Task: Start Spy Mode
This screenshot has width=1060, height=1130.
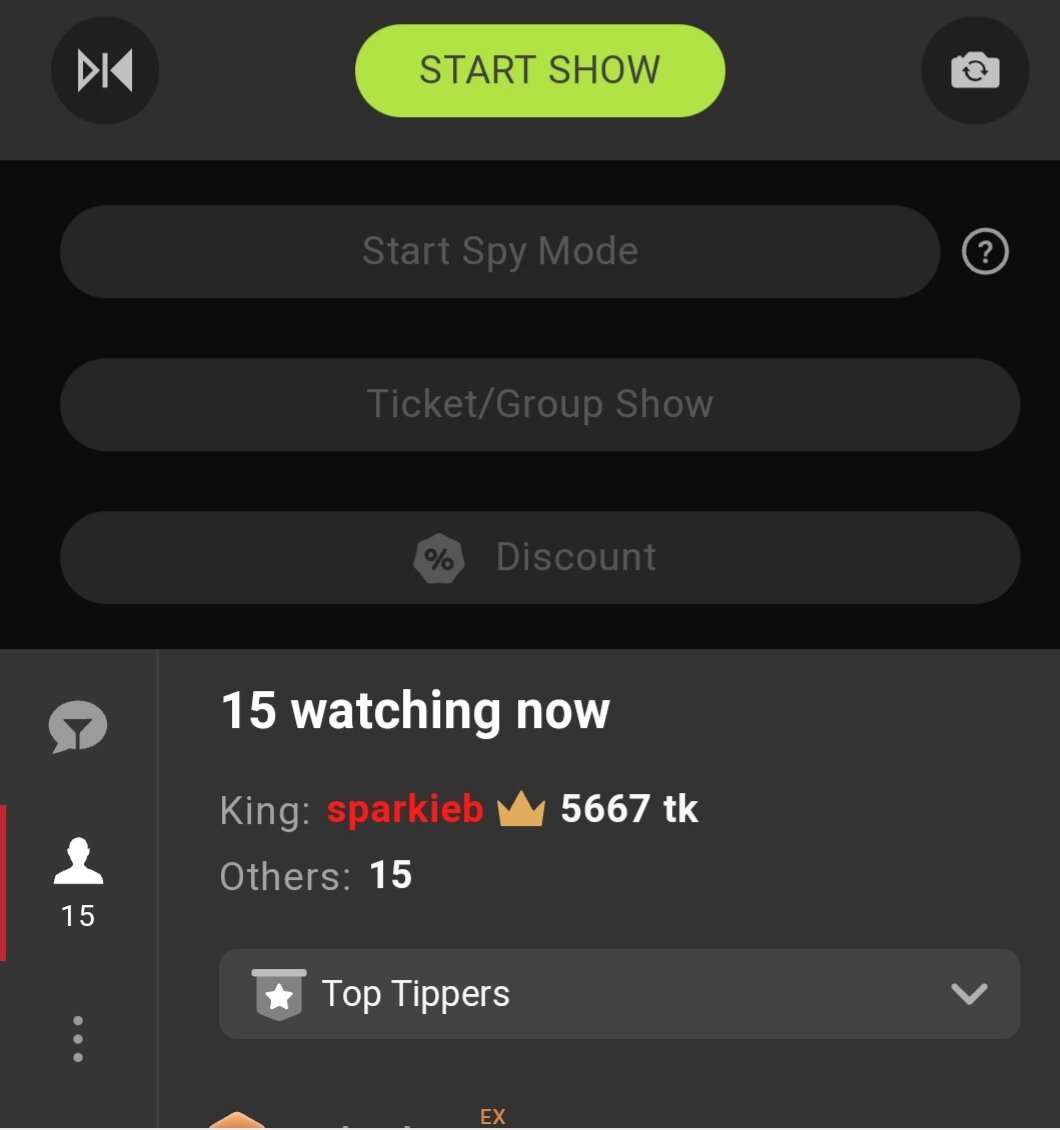Action: click(499, 251)
